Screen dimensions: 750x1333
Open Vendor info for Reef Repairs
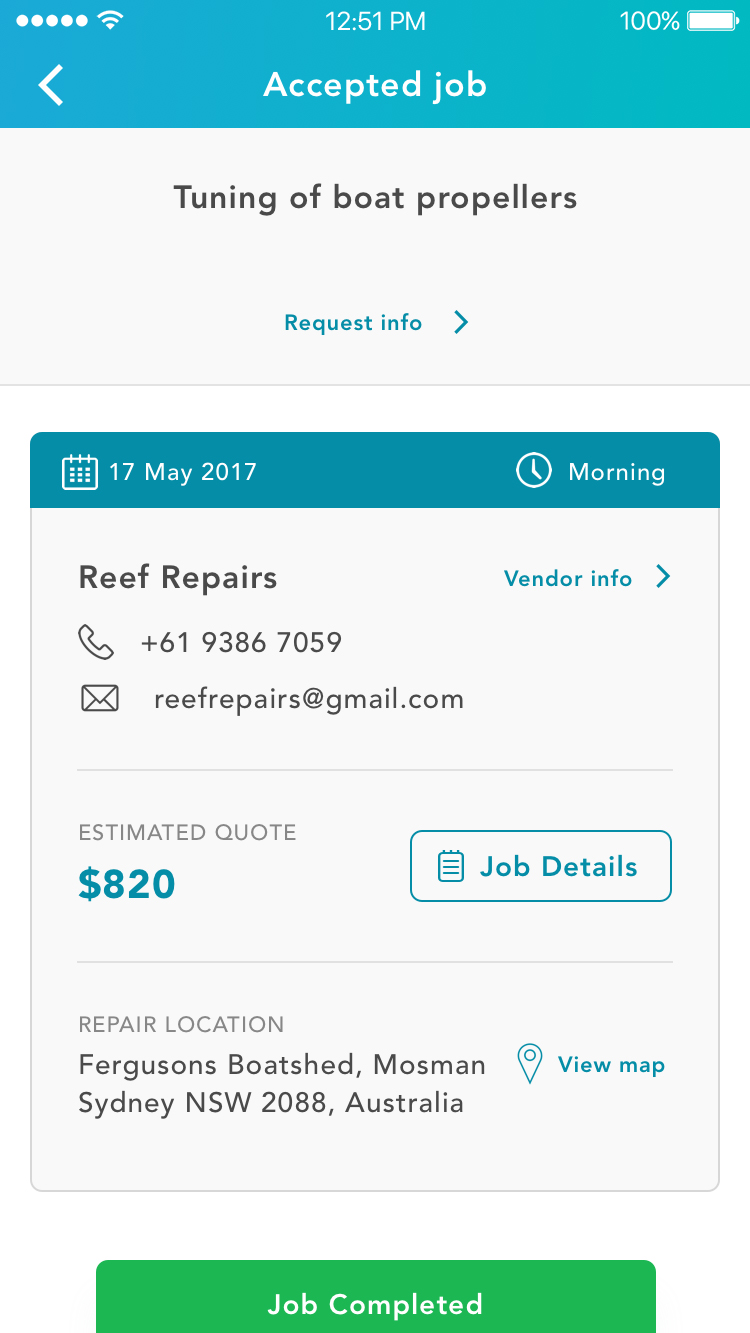(586, 578)
